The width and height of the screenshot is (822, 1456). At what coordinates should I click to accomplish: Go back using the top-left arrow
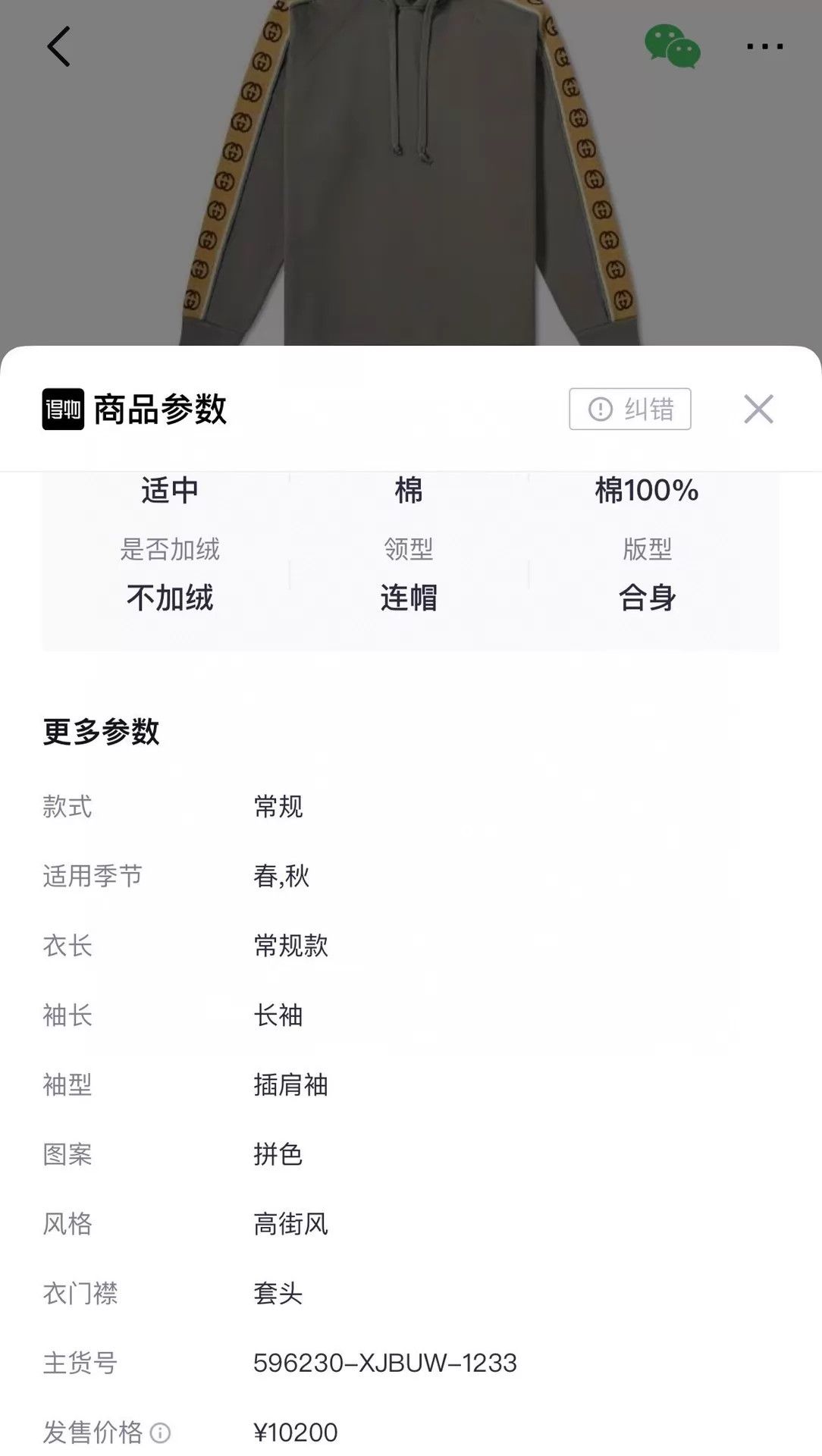[x=58, y=46]
